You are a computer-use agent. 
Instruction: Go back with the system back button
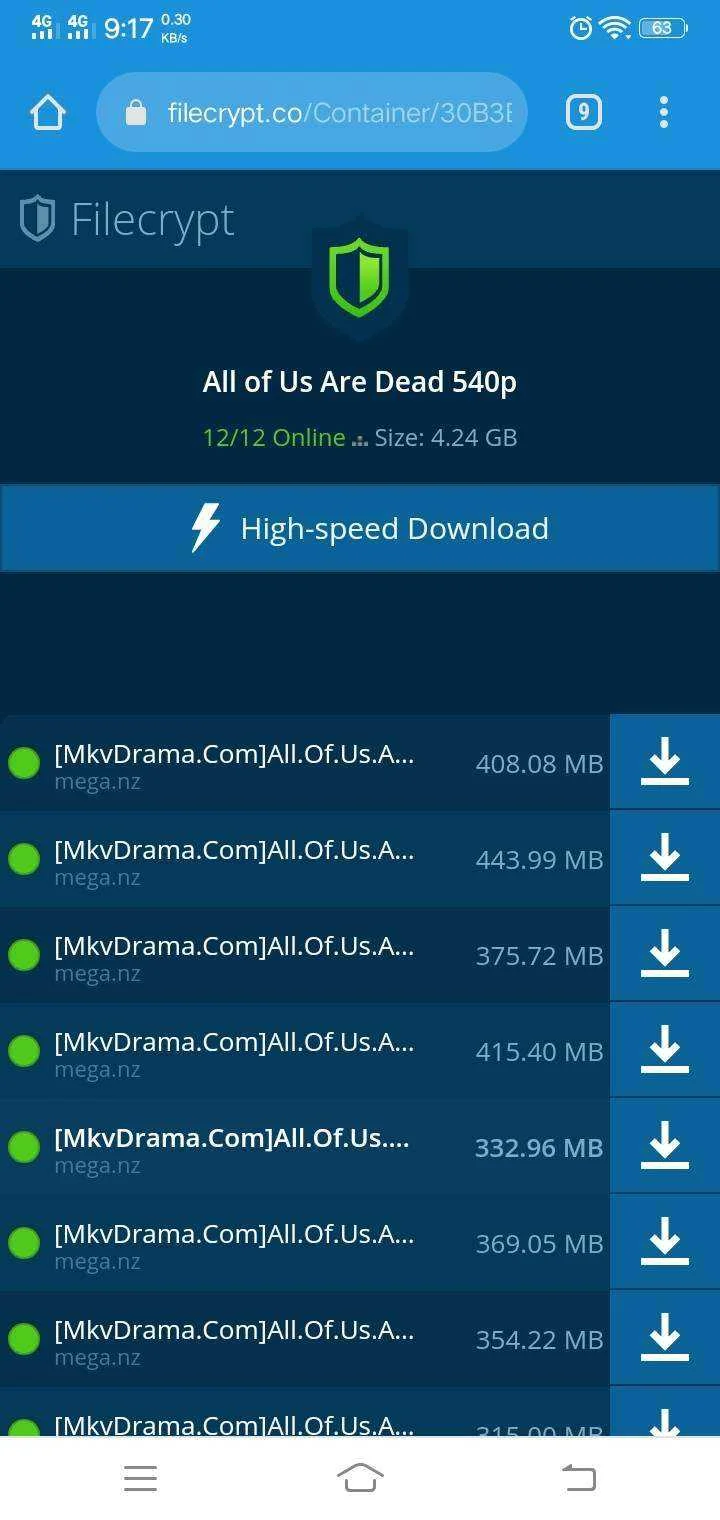pyautogui.click(x=579, y=1477)
